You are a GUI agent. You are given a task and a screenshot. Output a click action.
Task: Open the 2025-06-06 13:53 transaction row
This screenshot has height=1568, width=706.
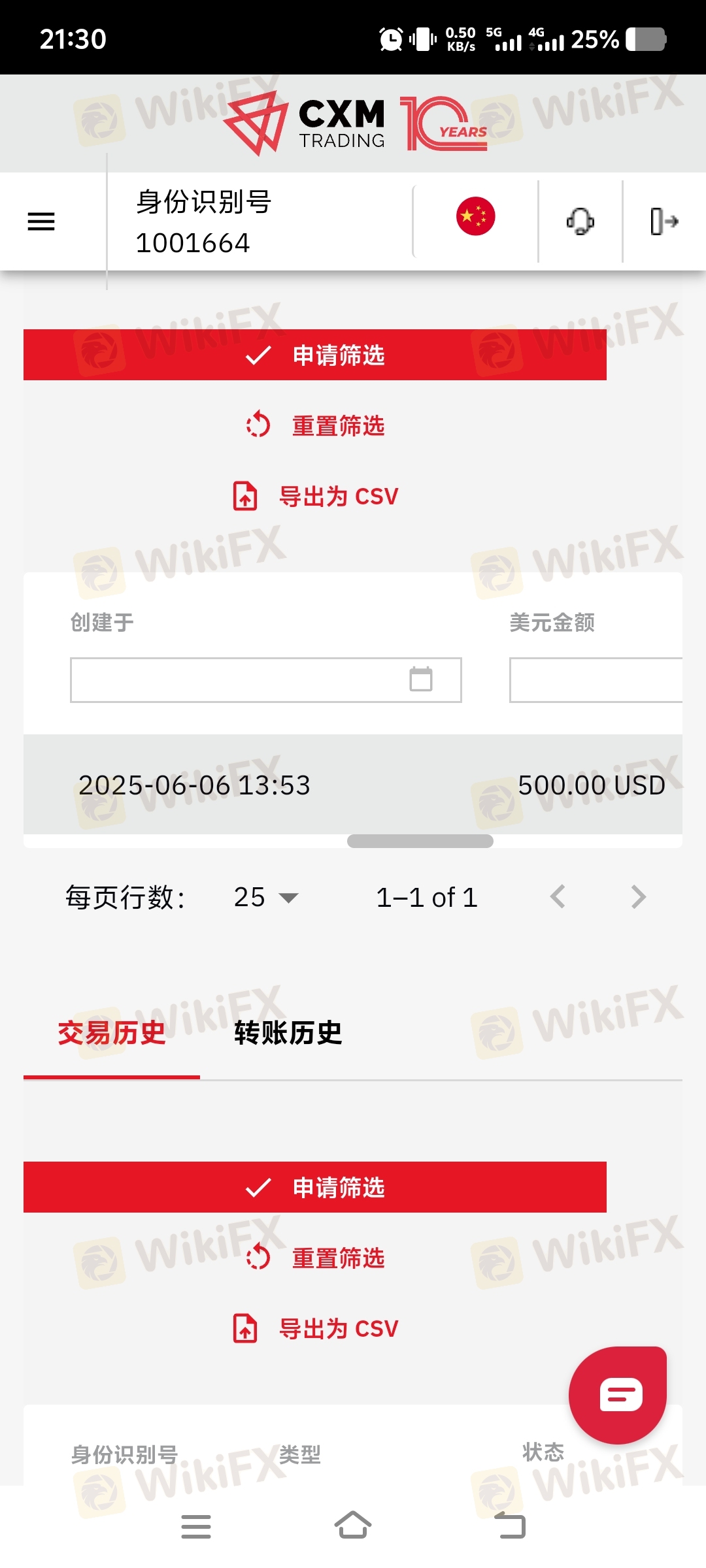pyautogui.click(x=353, y=785)
